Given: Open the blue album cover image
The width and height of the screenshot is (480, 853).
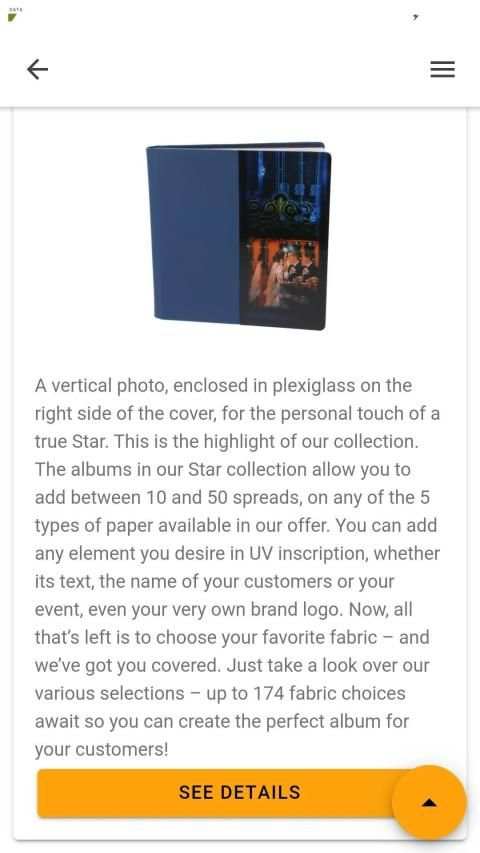Looking at the screenshot, I should 239,236.
